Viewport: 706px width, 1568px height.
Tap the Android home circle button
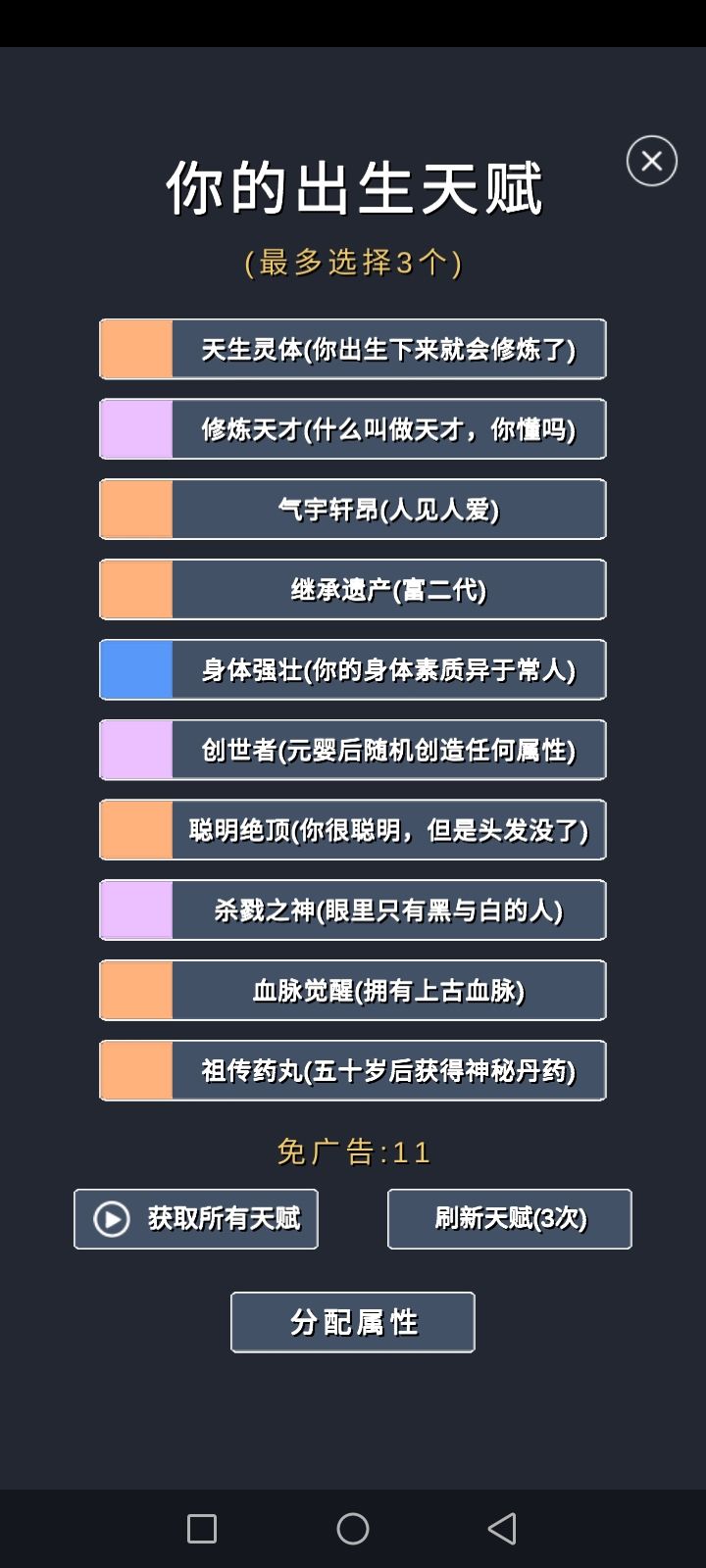pyautogui.click(x=353, y=1529)
